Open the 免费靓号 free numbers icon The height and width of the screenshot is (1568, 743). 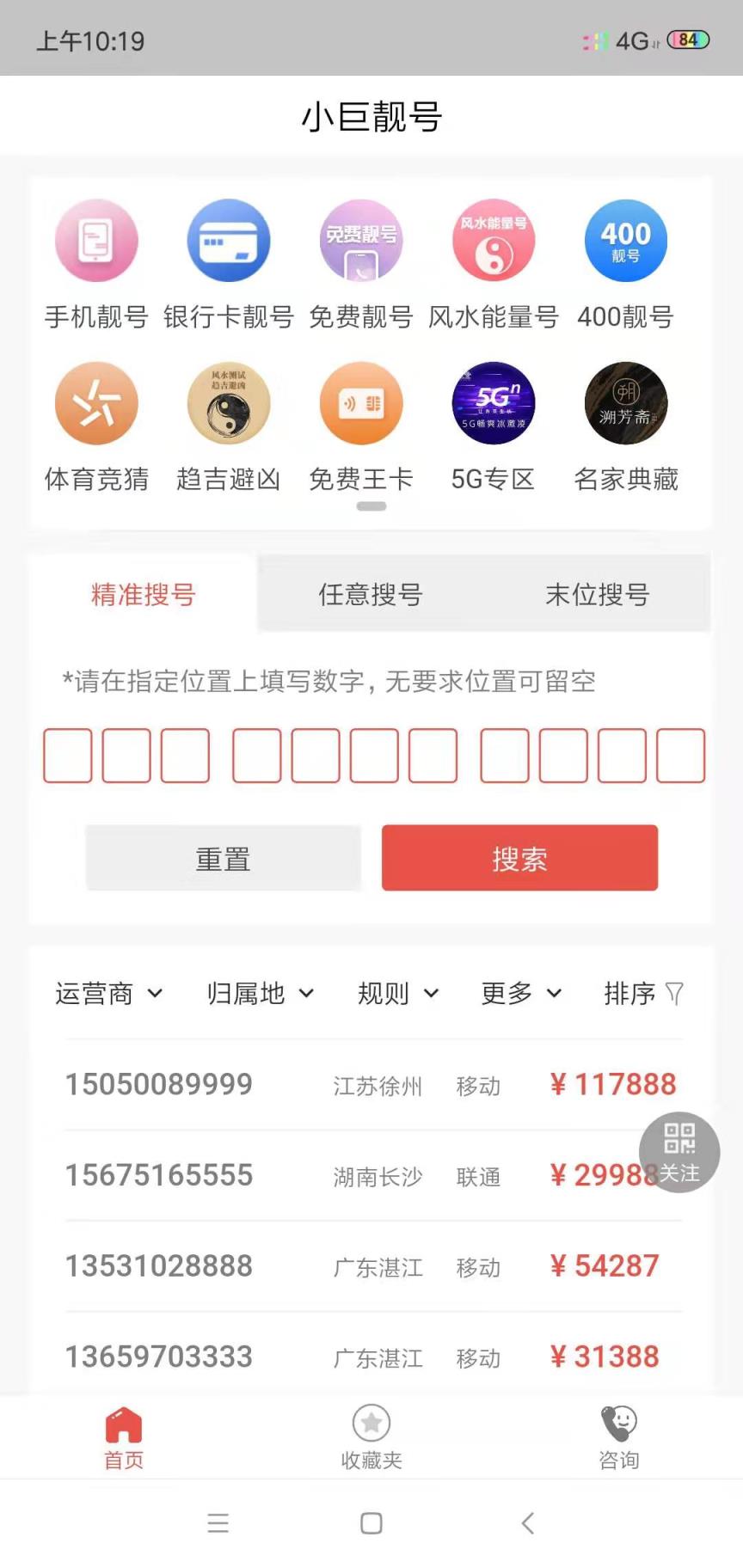(361, 241)
